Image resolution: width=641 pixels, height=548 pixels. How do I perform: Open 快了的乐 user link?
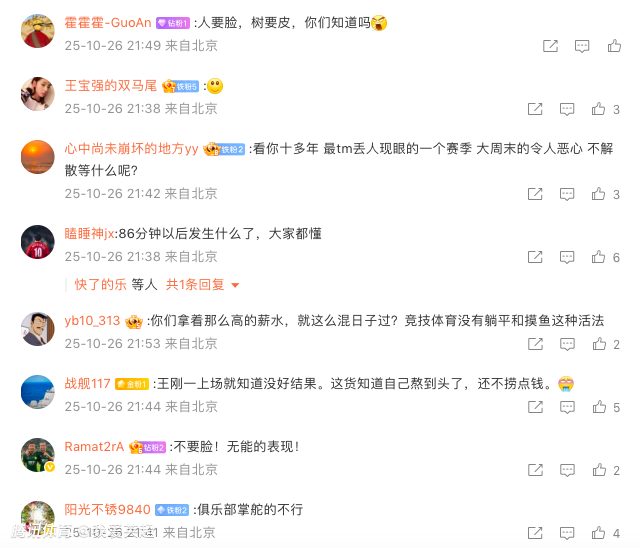(x=100, y=285)
